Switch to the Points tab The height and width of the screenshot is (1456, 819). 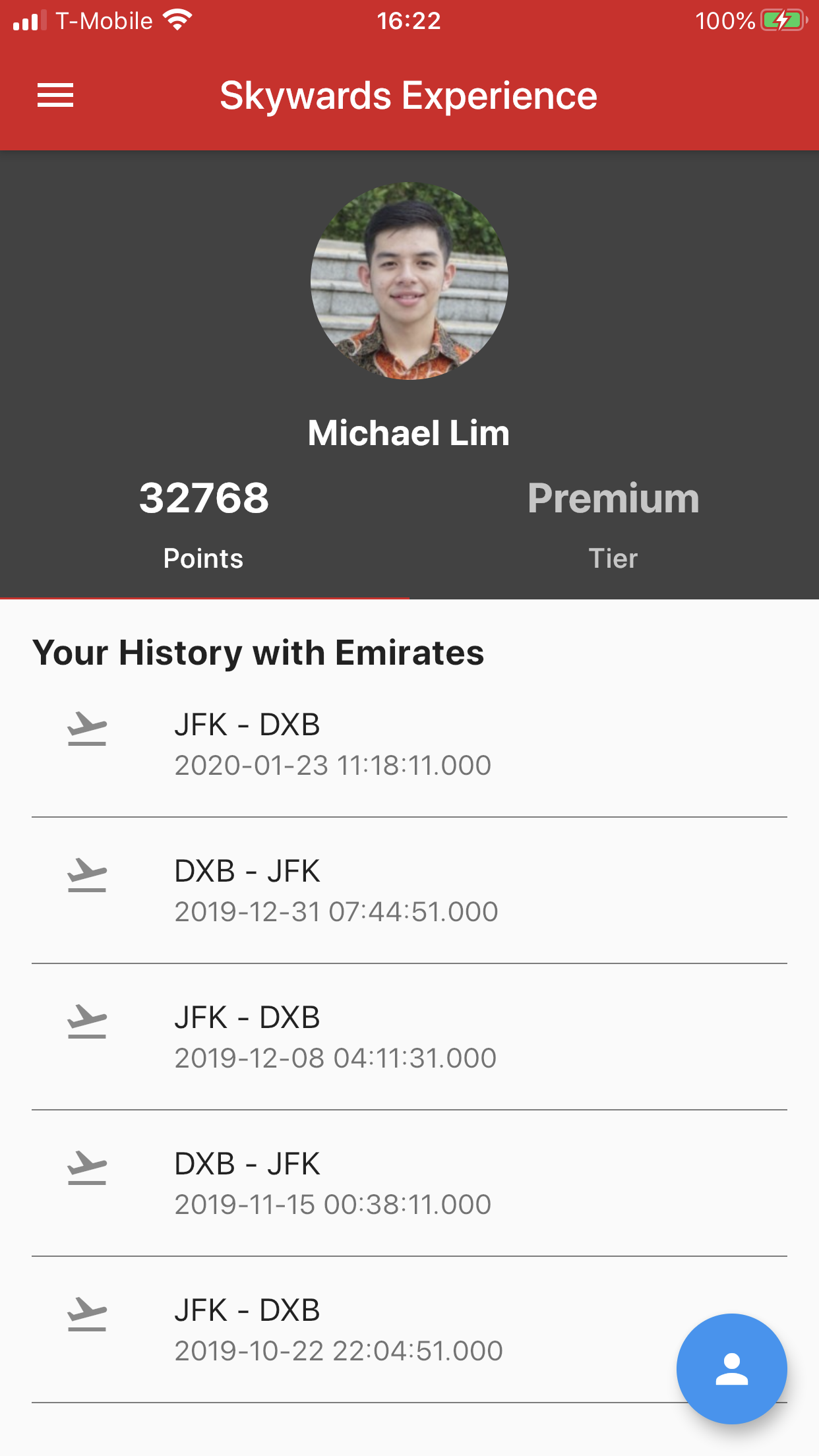click(x=204, y=521)
